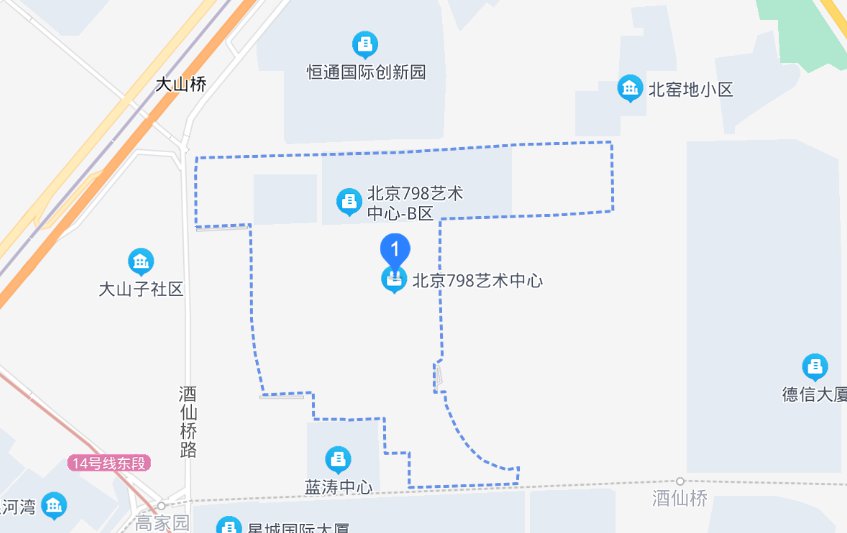Open 蓝涛中心 building marker
The height and width of the screenshot is (533, 847).
coord(339,460)
